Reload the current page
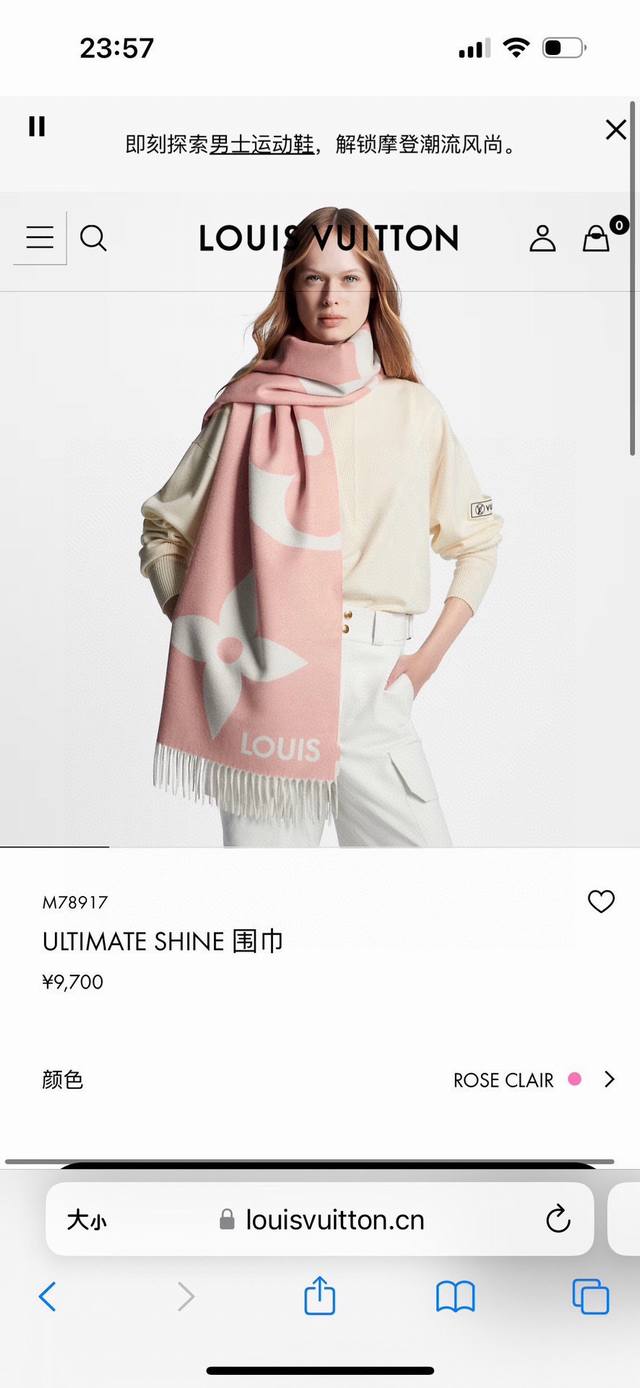Screen dimensions: 640x1388 (558, 1220)
